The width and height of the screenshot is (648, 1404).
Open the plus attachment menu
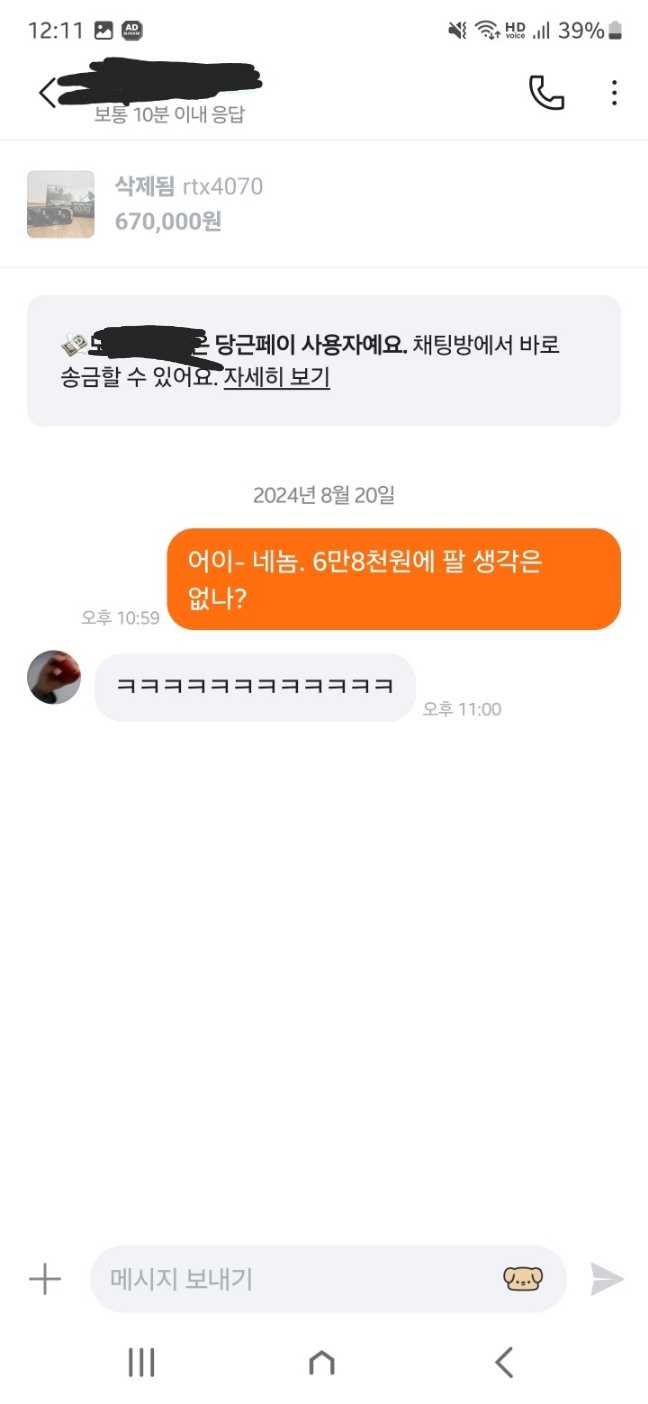(x=45, y=1279)
